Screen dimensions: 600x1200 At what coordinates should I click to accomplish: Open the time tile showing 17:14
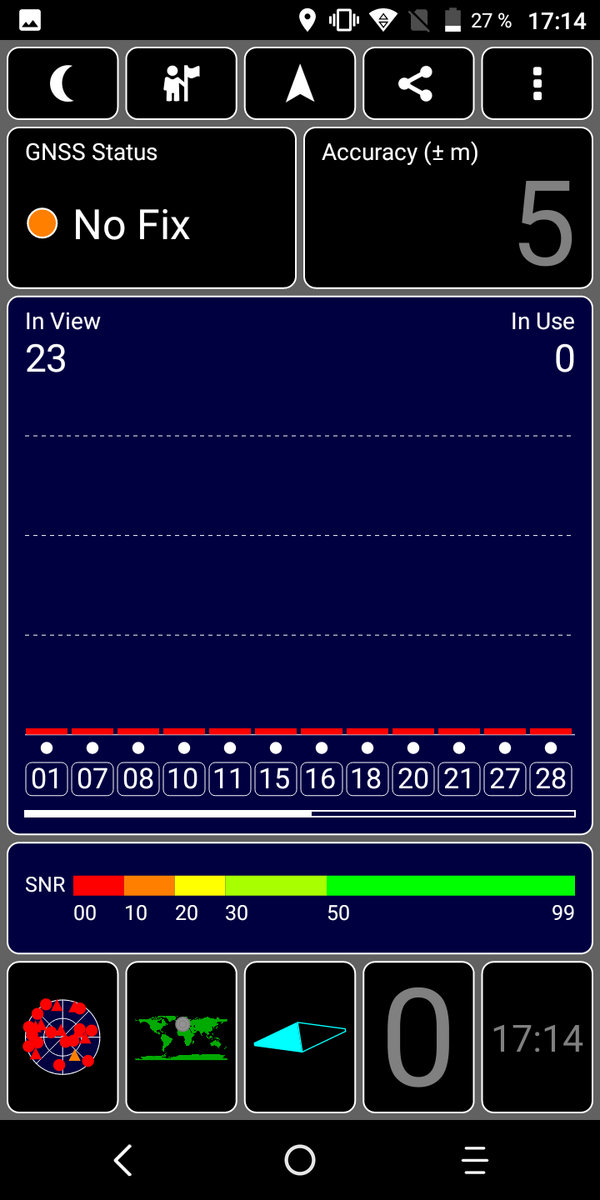(537, 1037)
